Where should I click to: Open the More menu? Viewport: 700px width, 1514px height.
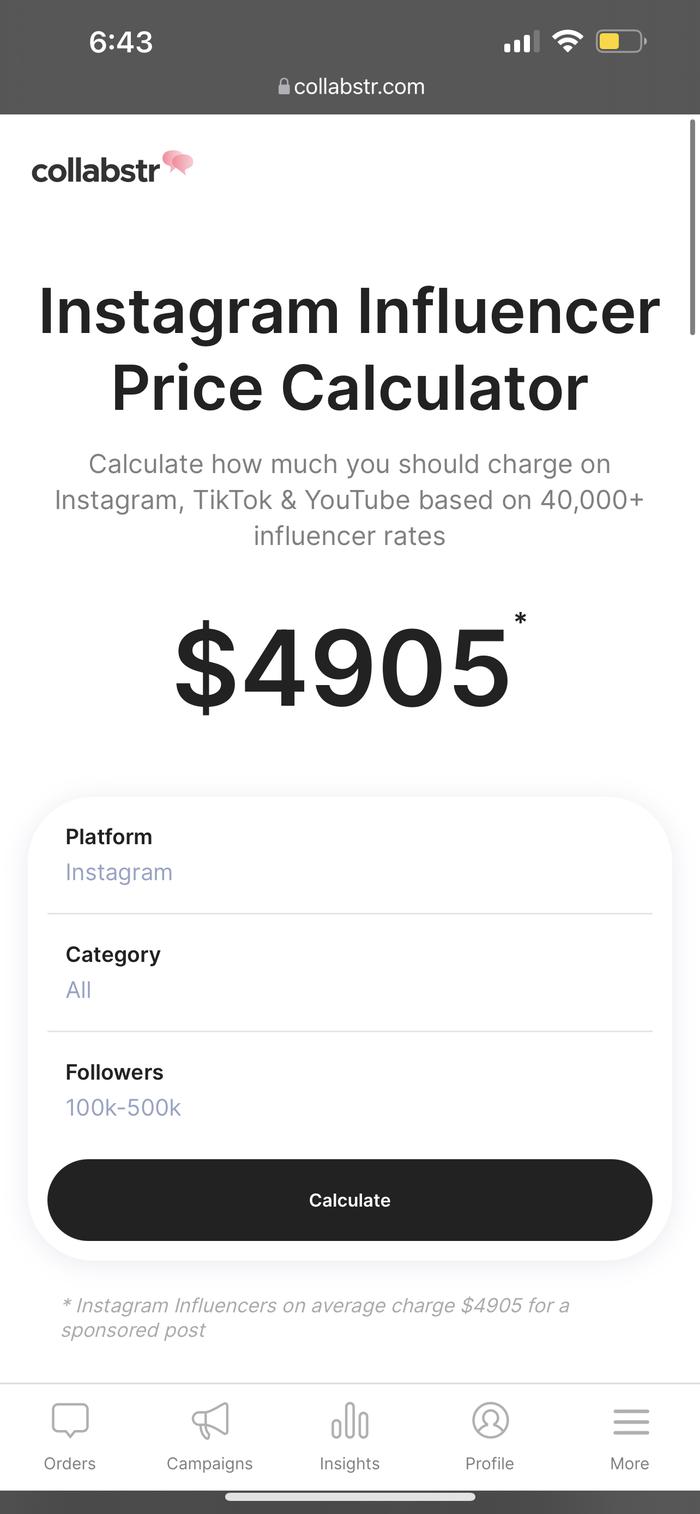tap(630, 1437)
